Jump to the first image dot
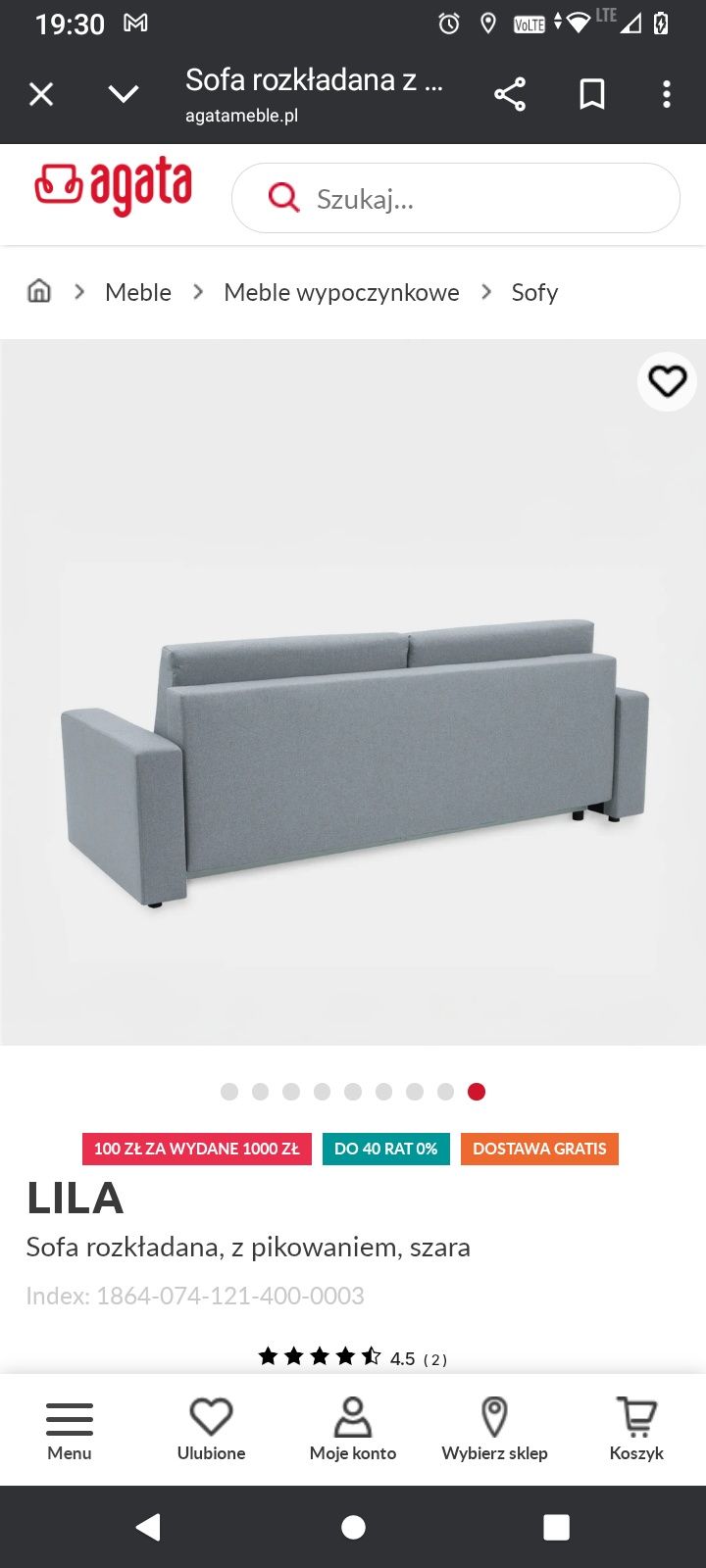Viewport: 706px width, 1568px height. click(x=229, y=1092)
